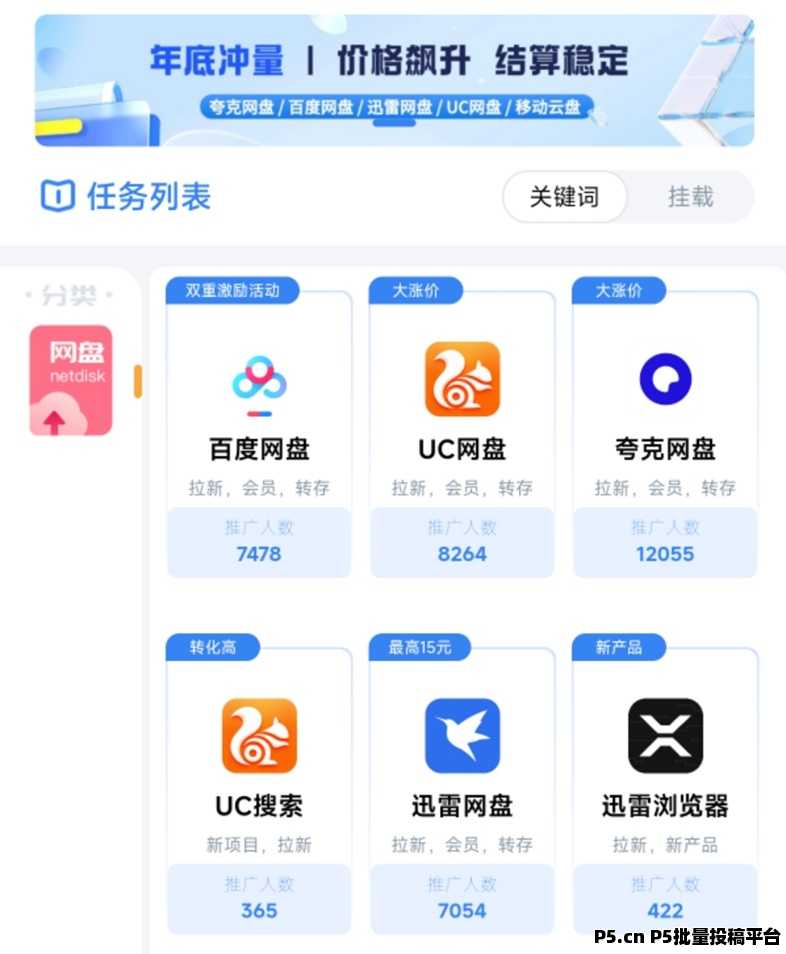This screenshot has height=954, width=786.
Task: Click the 迅雷浏览器 black X icon
Action: point(665,735)
